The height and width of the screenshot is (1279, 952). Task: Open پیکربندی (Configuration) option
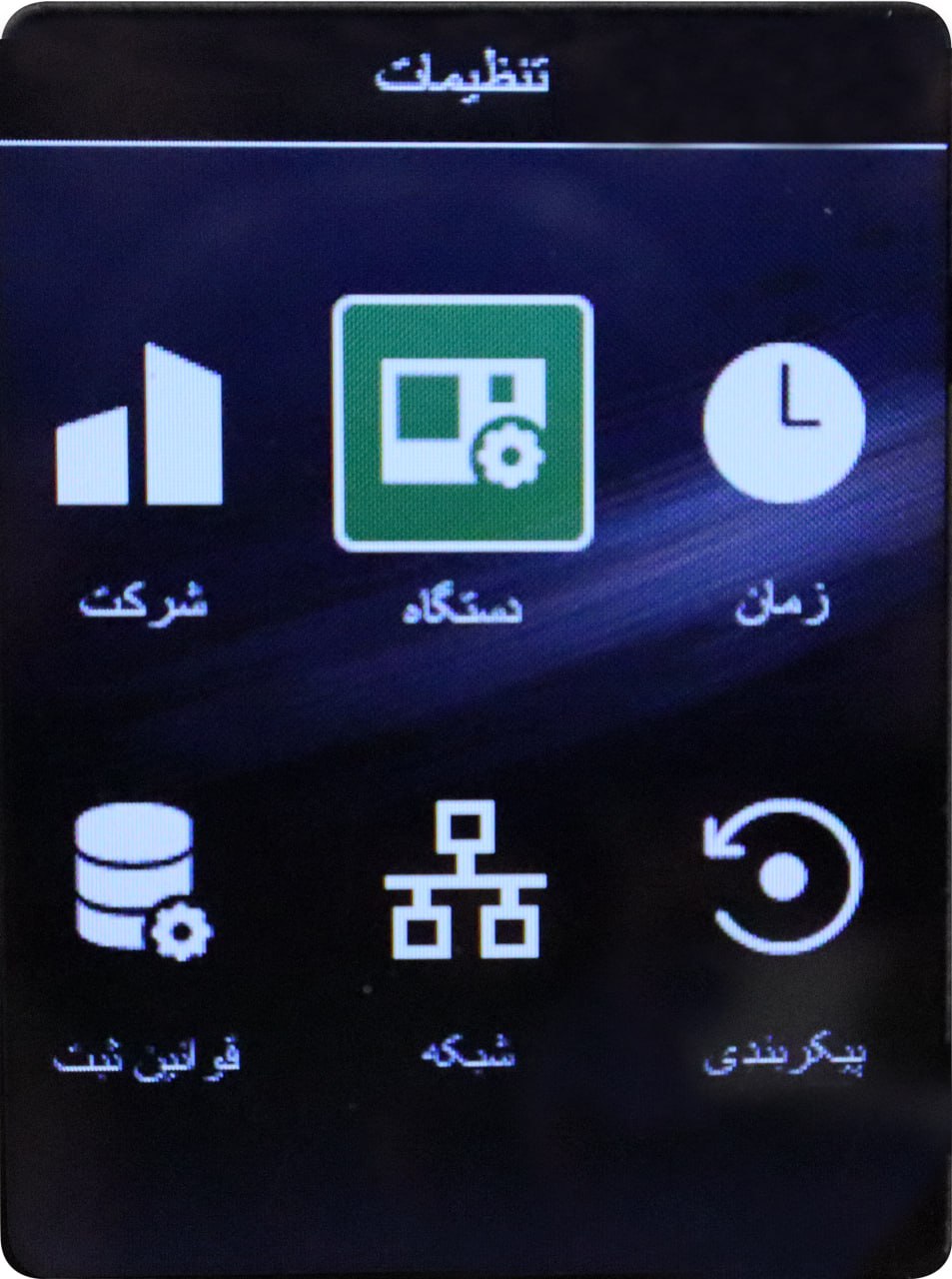pos(784,877)
